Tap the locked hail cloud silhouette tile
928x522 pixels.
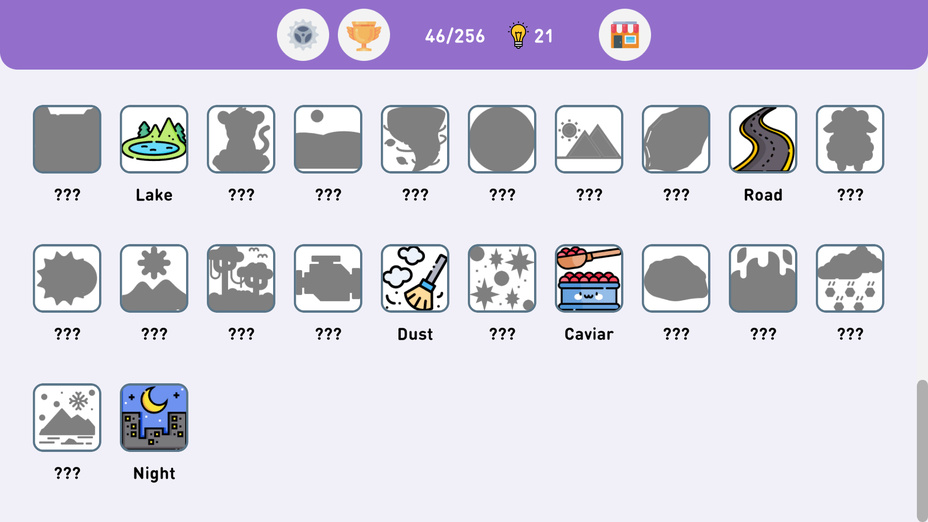(x=850, y=278)
